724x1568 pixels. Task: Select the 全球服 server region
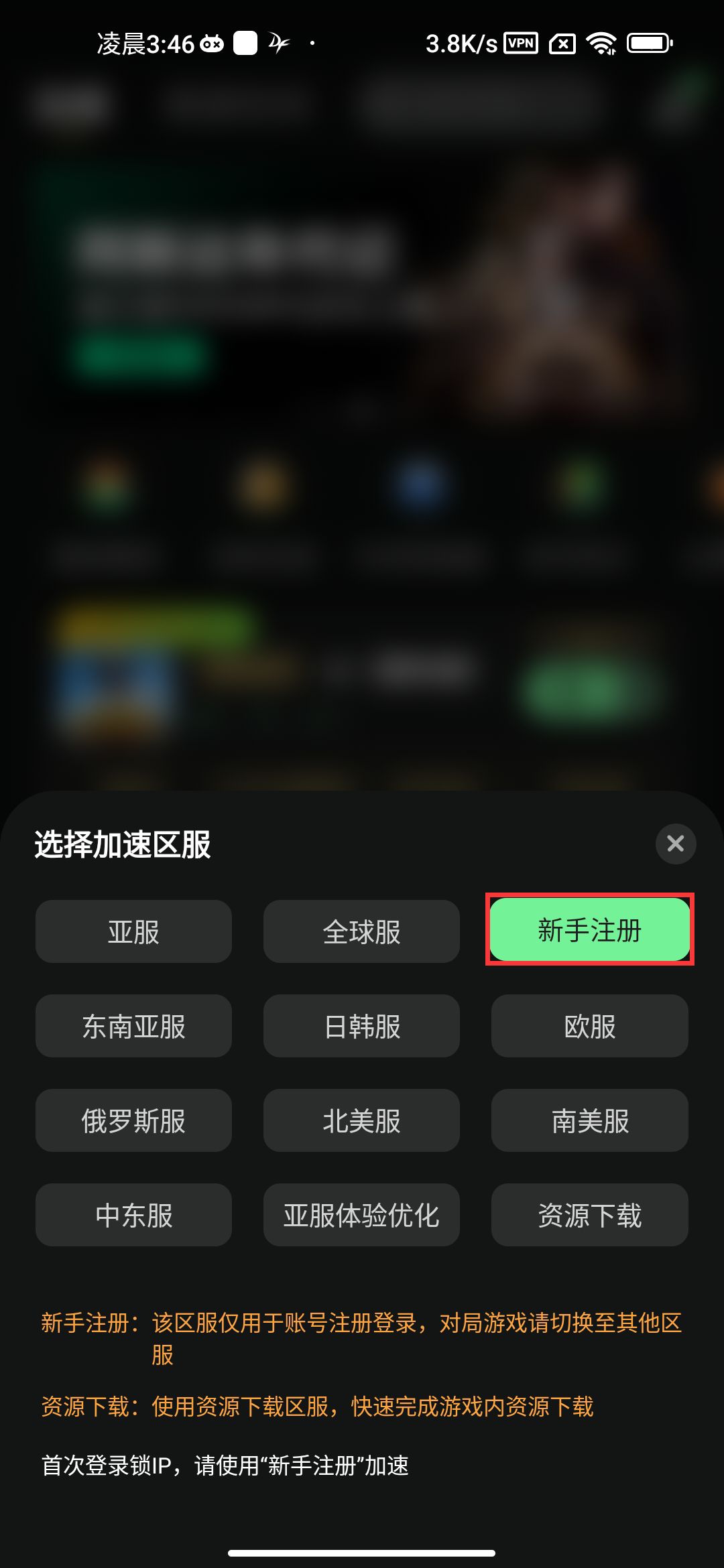point(361,931)
